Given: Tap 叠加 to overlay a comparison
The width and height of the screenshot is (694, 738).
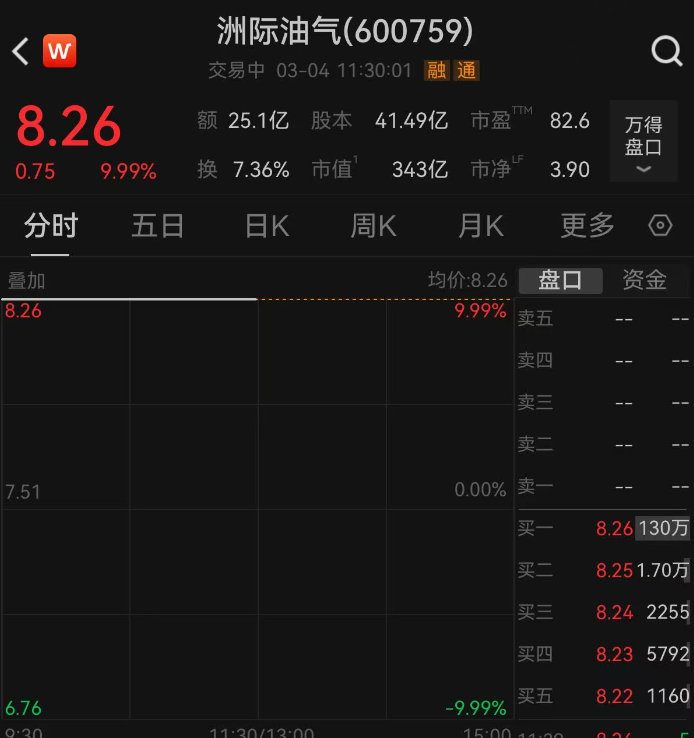Looking at the screenshot, I should [x=27, y=281].
